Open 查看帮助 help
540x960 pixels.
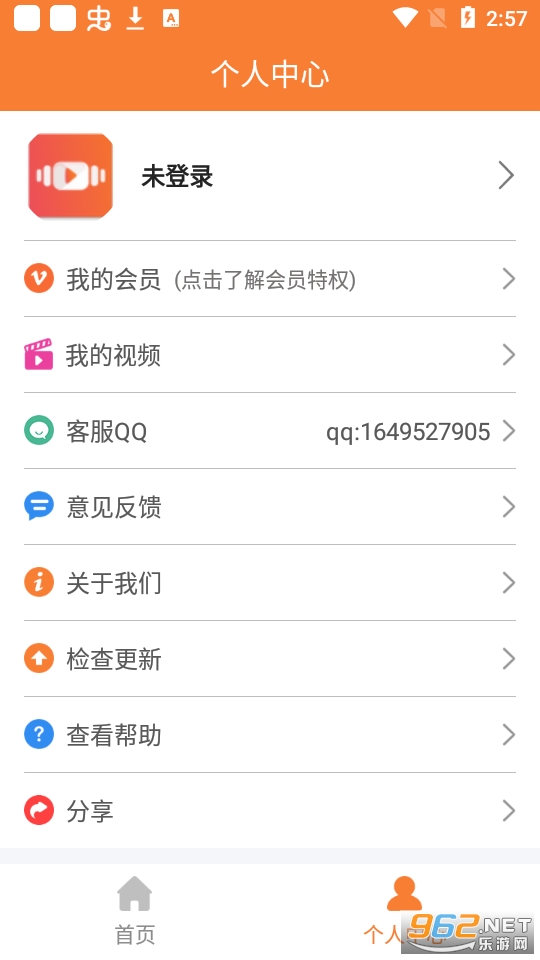point(270,735)
